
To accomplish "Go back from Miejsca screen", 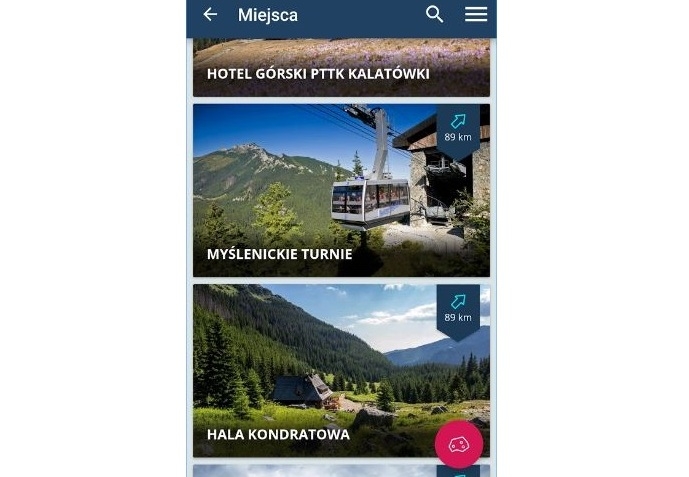I will (x=210, y=14).
